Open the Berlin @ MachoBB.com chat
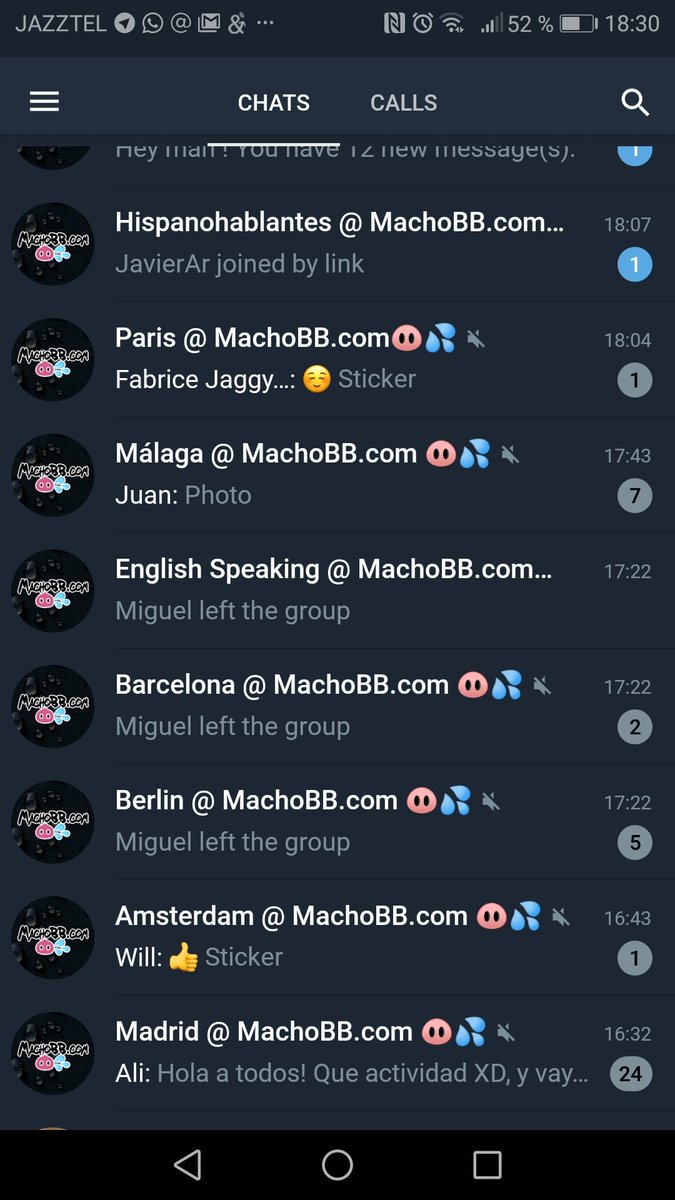 (x=340, y=821)
